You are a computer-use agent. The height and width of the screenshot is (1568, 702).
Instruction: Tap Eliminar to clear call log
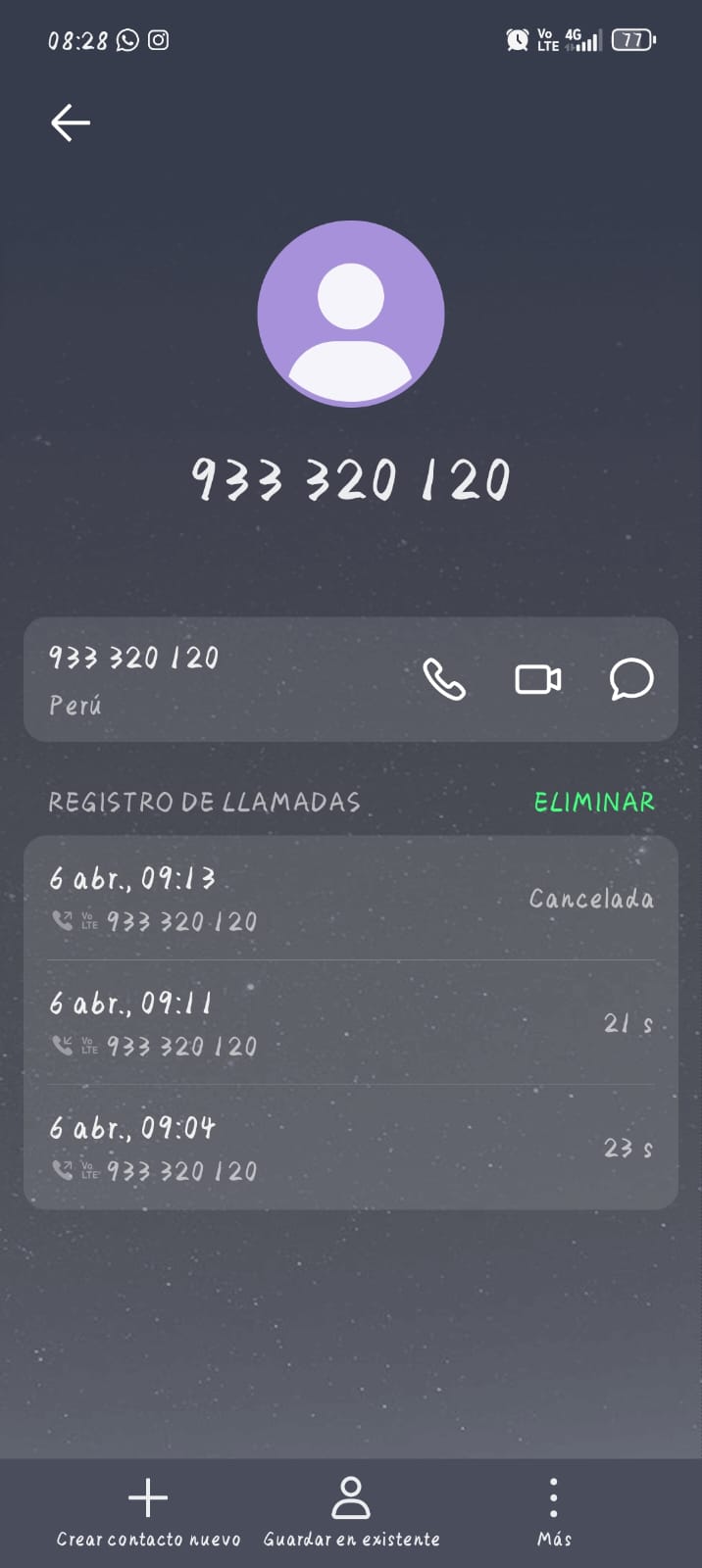tap(594, 802)
